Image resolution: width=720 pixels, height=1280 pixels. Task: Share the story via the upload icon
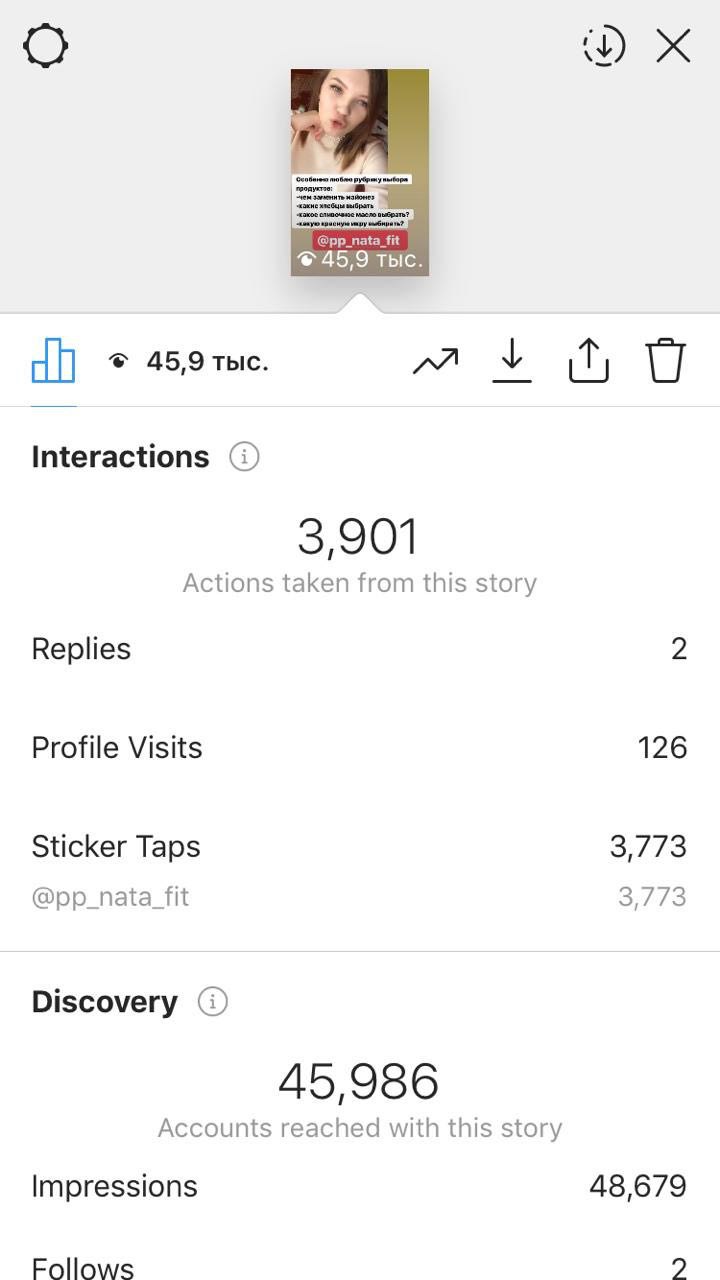tap(589, 360)
